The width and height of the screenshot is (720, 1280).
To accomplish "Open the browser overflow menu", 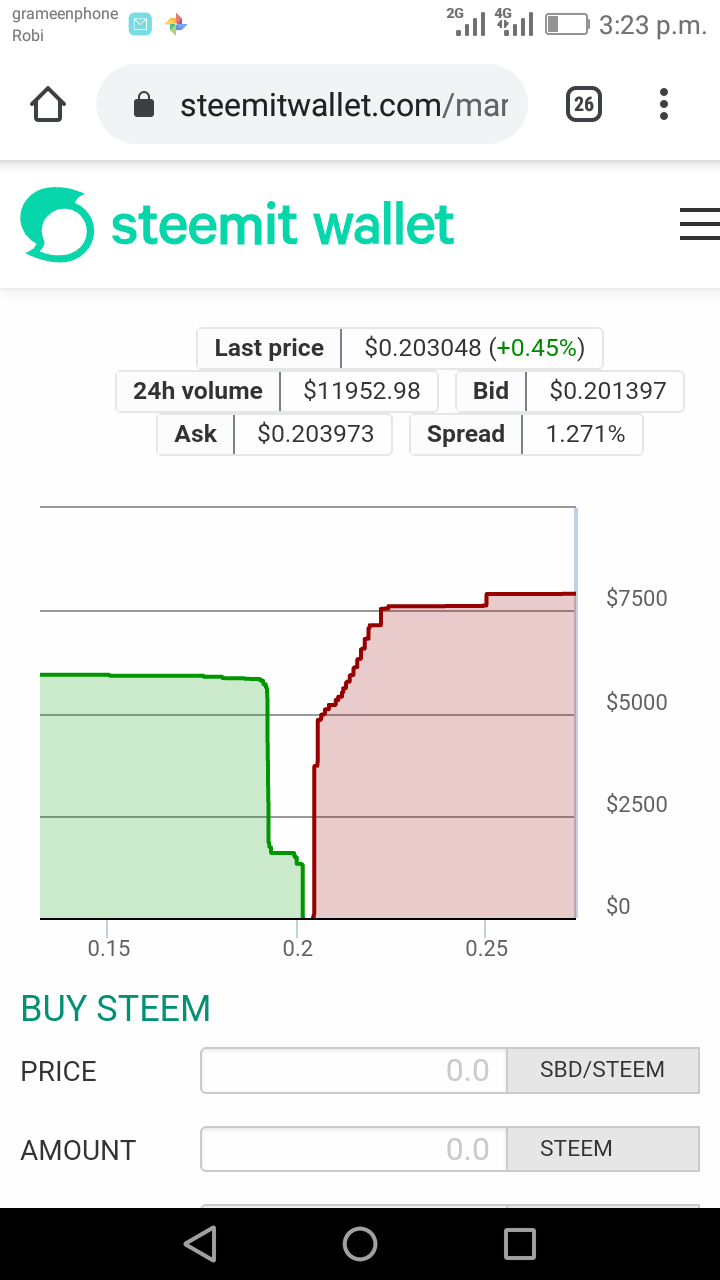I will [664, 104].
